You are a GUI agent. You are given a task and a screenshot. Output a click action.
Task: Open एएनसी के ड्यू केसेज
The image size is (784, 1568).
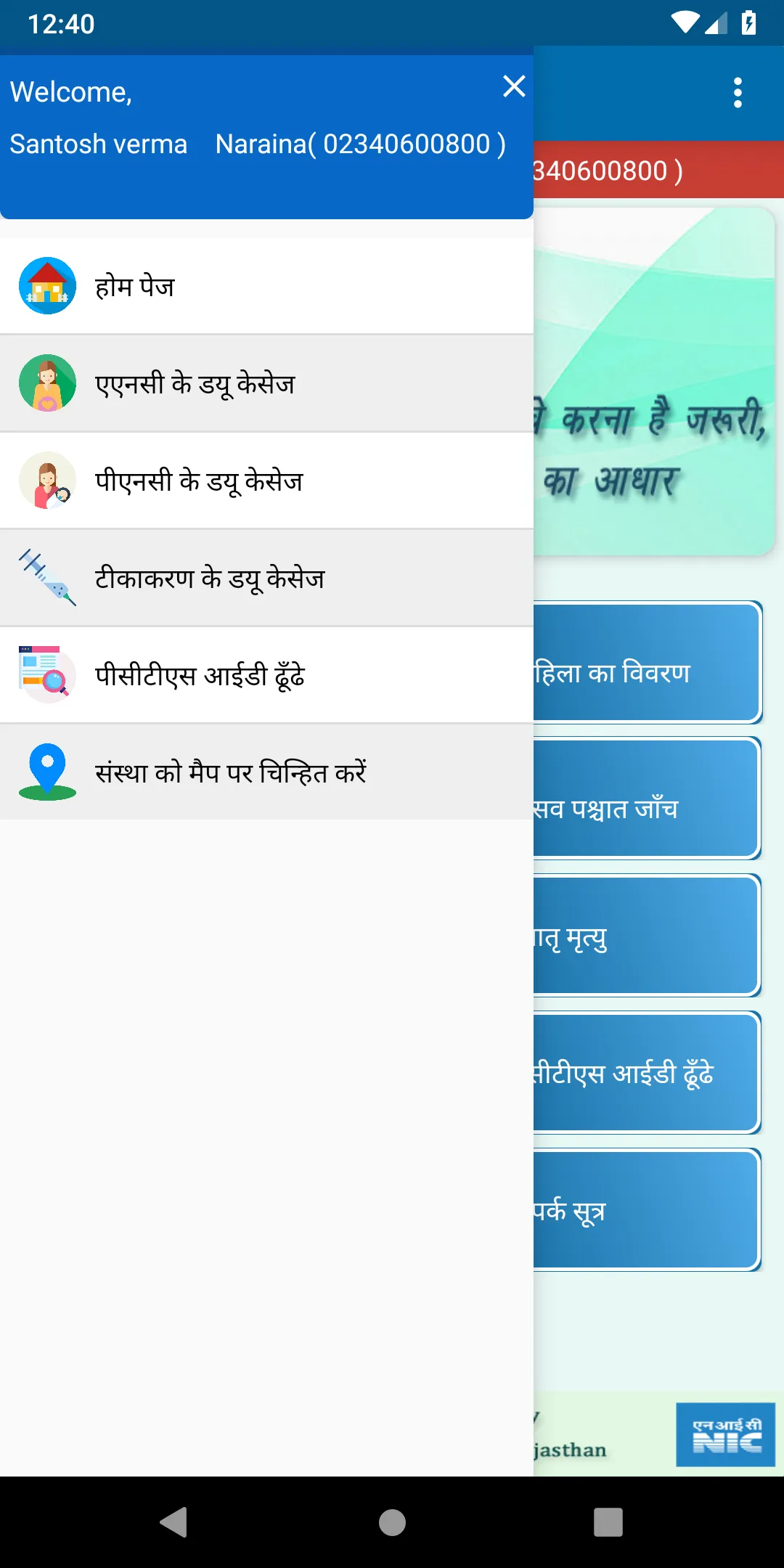click(x=266, y=383)
